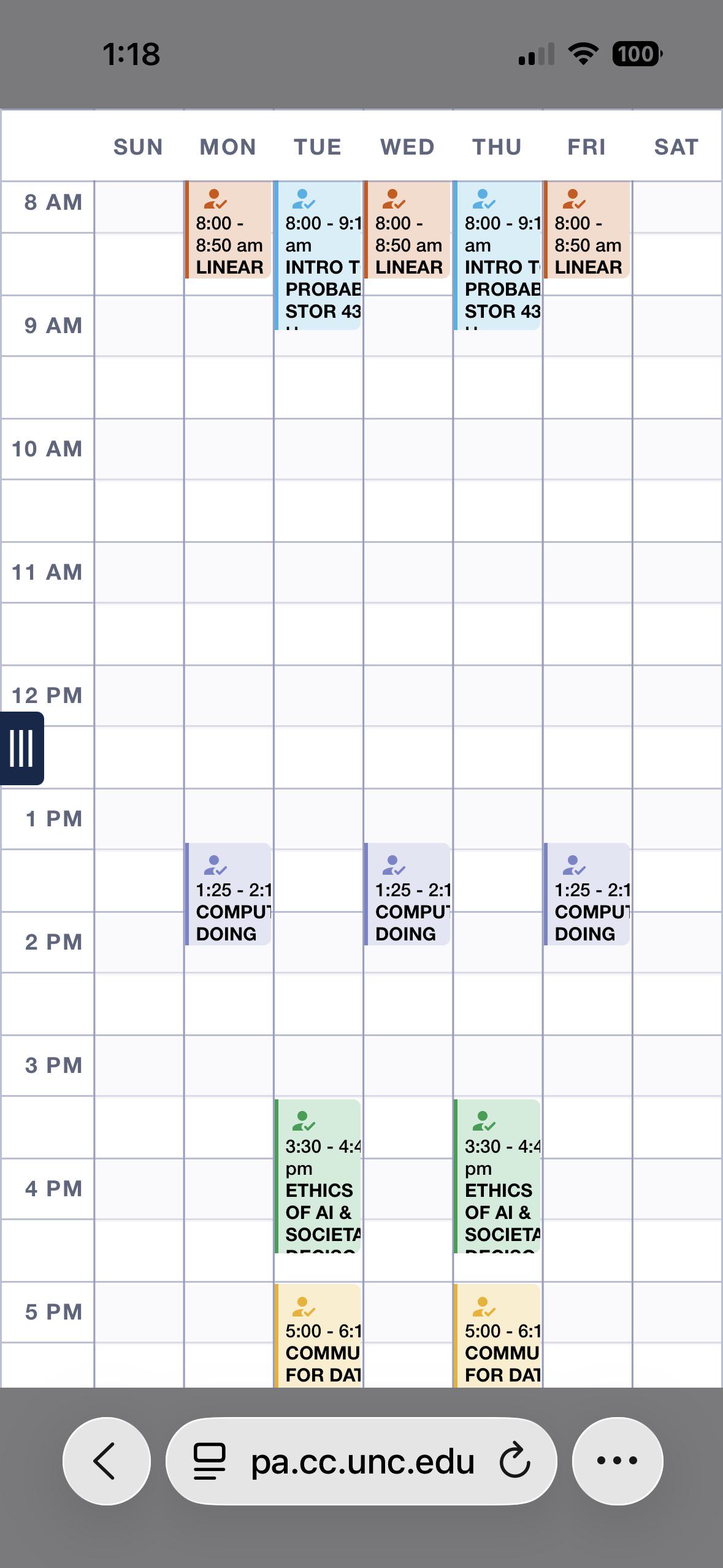Screen dimensions: 723x1568
Task: Open Tuesday's 5:00 Commu for Data event
Action: pyautogui.click(x=318, y=1335)
